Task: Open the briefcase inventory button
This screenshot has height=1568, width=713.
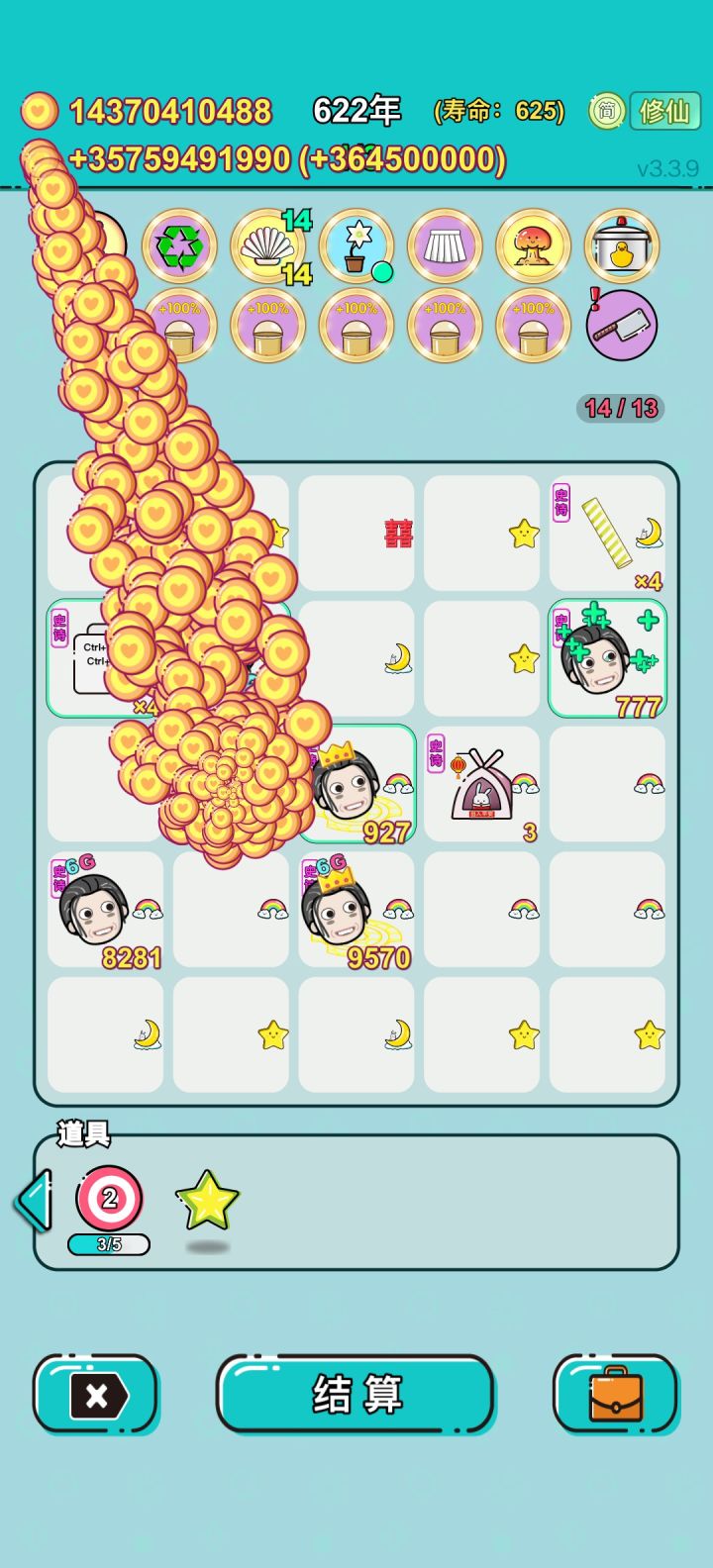Action: [615, 1394]
